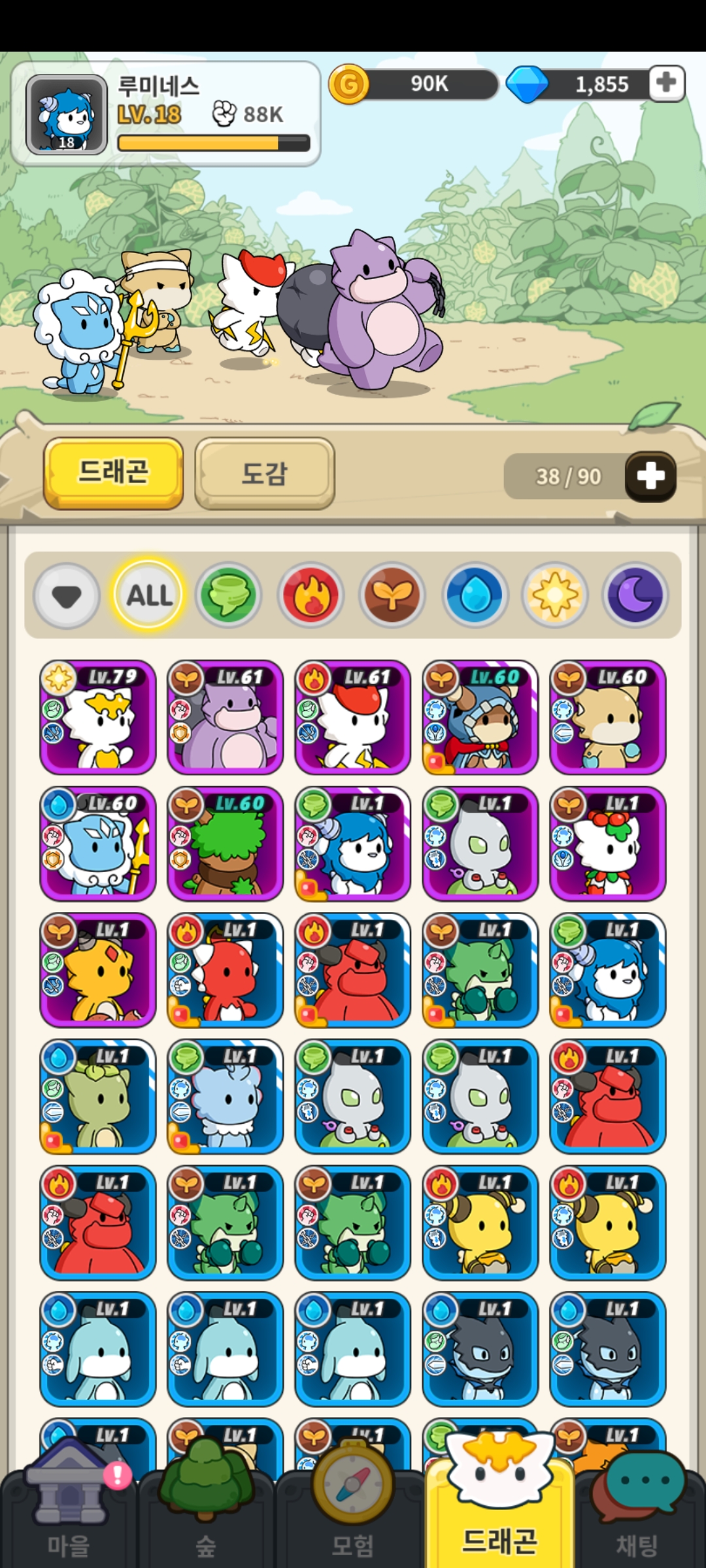Filter by green wind element
The width and height of the screenshot is (706, 1568).
pyautogui.click(x=229, y=595)
